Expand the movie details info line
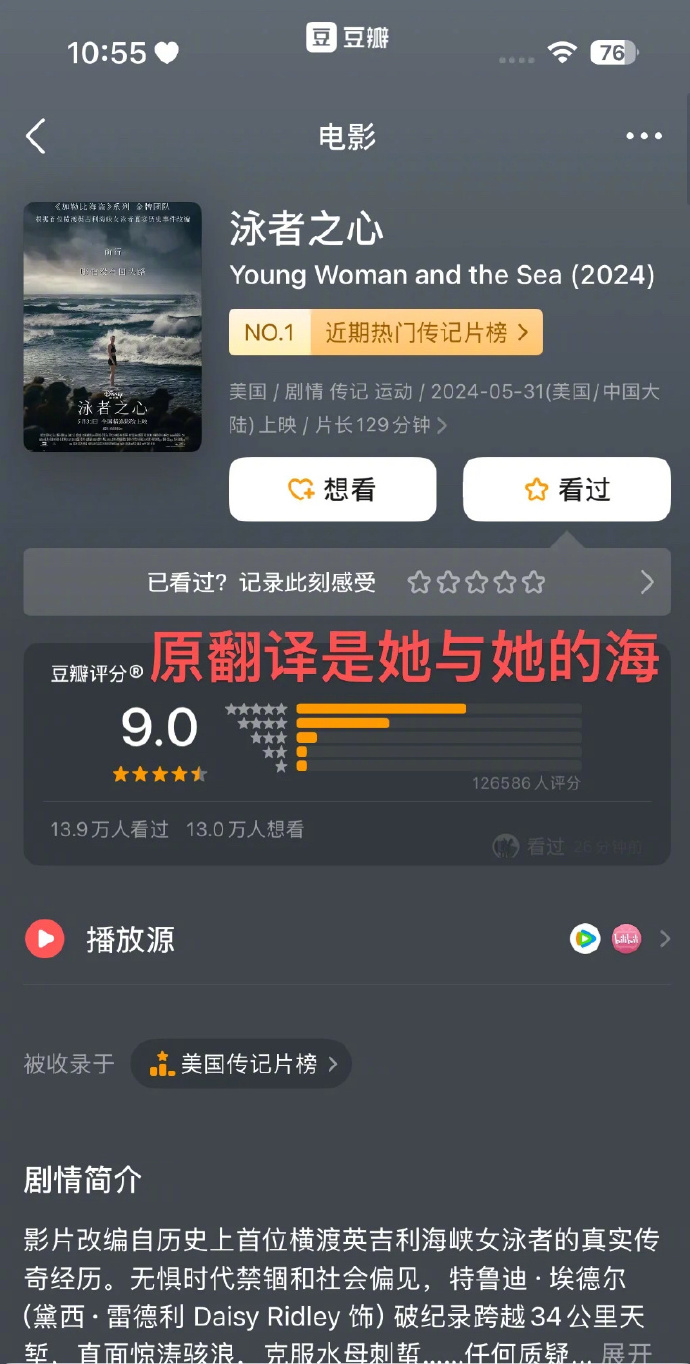The height and width of the screenshot is (1364, 690). pyautogui.click(x=443, y=425)
